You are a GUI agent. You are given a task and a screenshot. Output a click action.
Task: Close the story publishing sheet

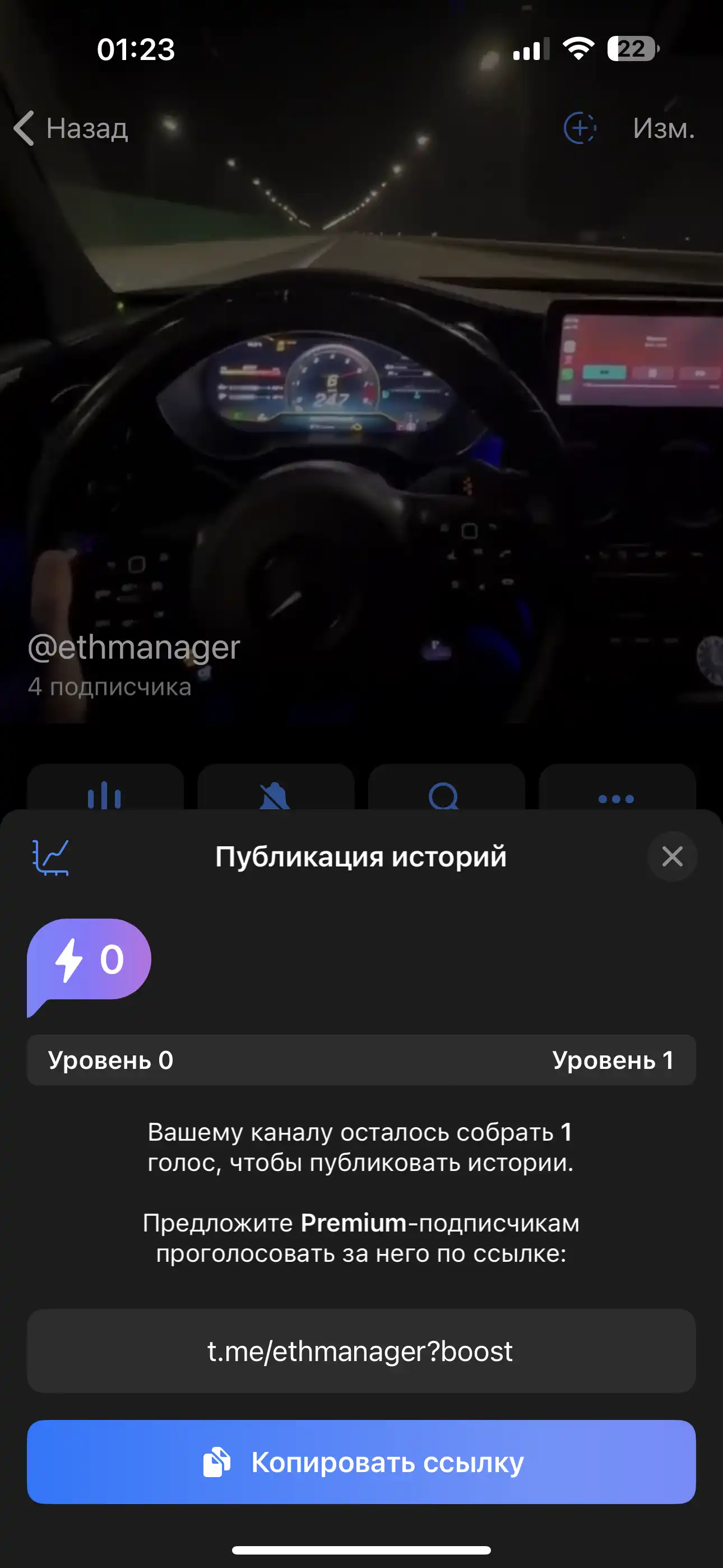[672, 856]
